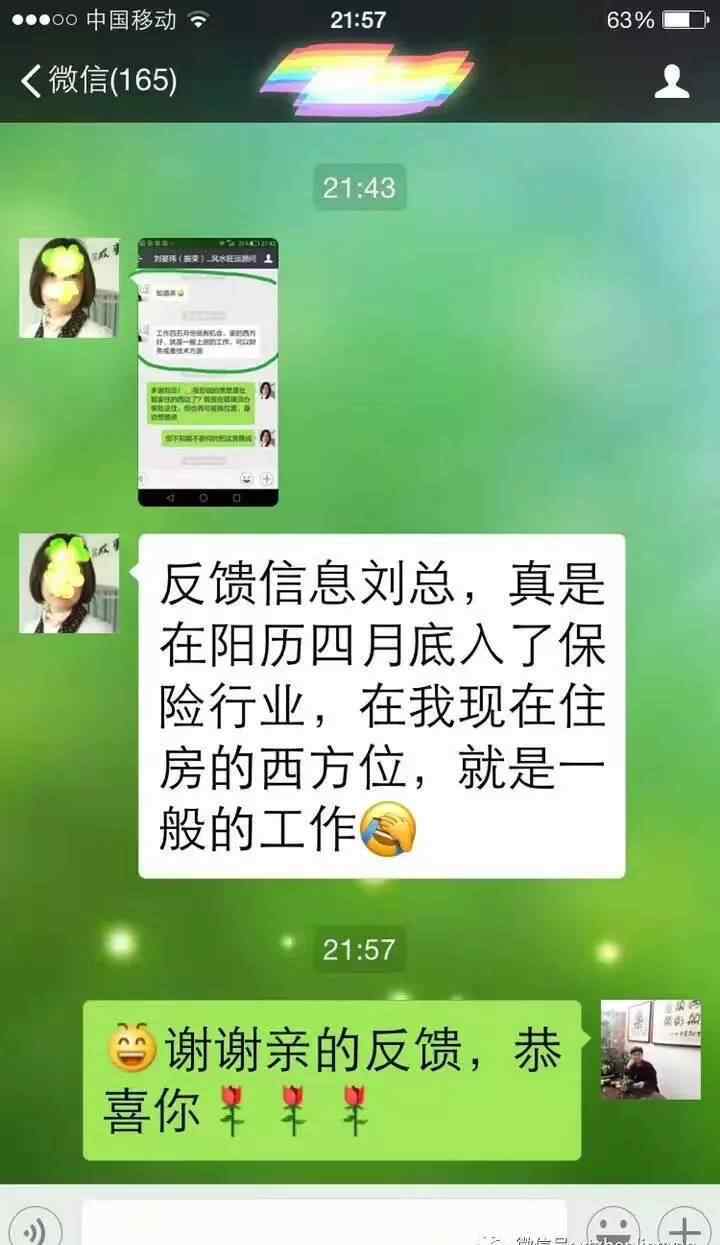Open my own avatar beside 谢谢亲的反馈
Viewport: 720px width, 1245px height.
point(651,1050)
